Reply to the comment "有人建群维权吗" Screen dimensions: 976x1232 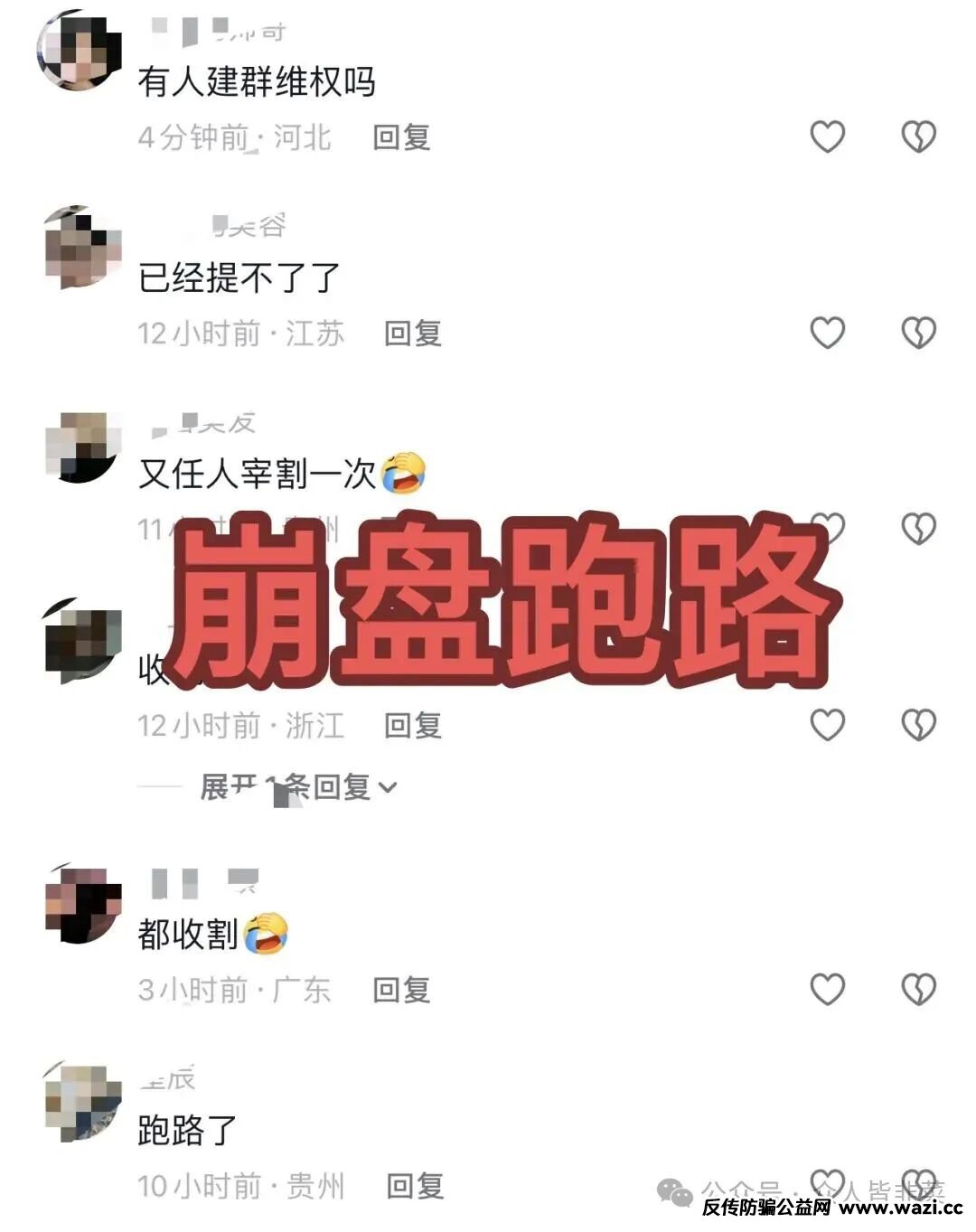401,137
